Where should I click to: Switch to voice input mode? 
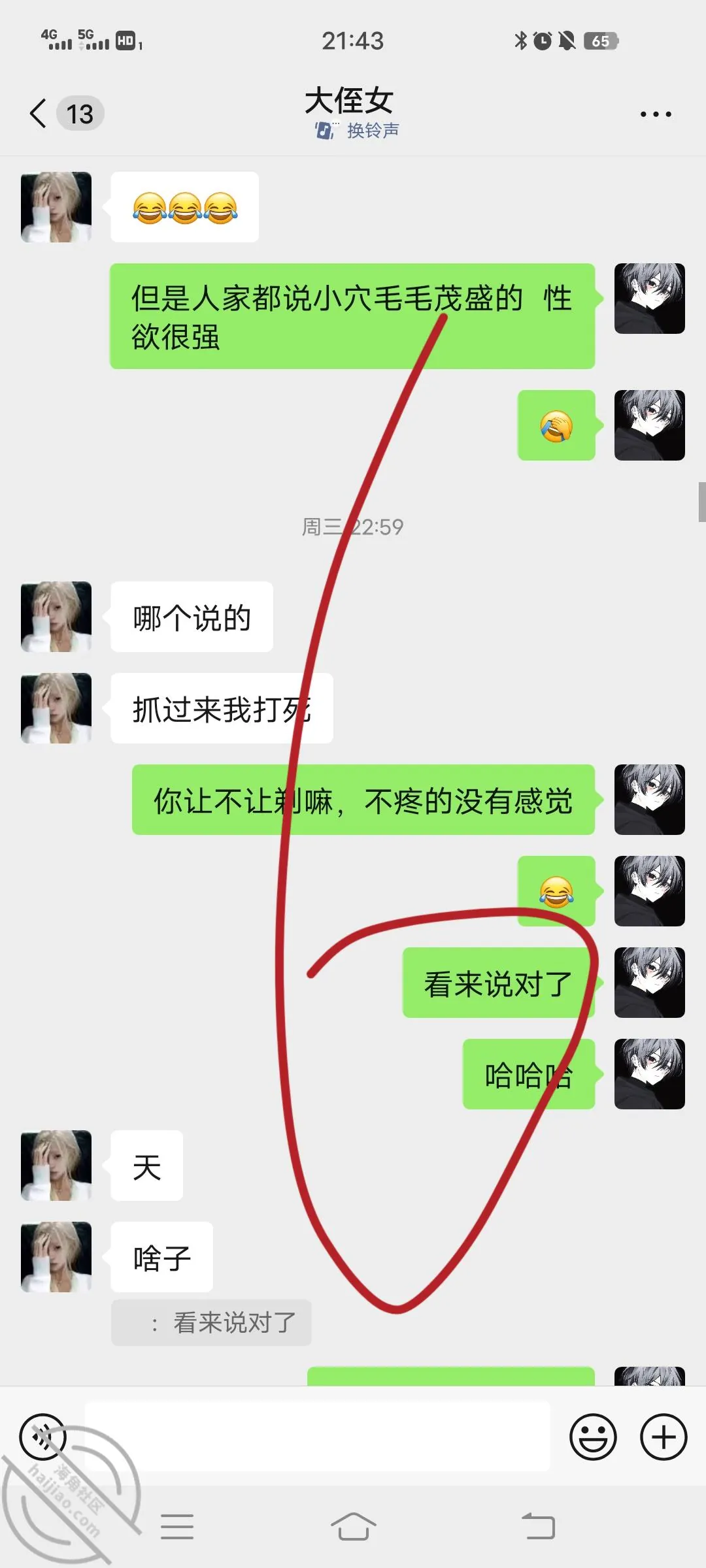(x=43, y=1437)
